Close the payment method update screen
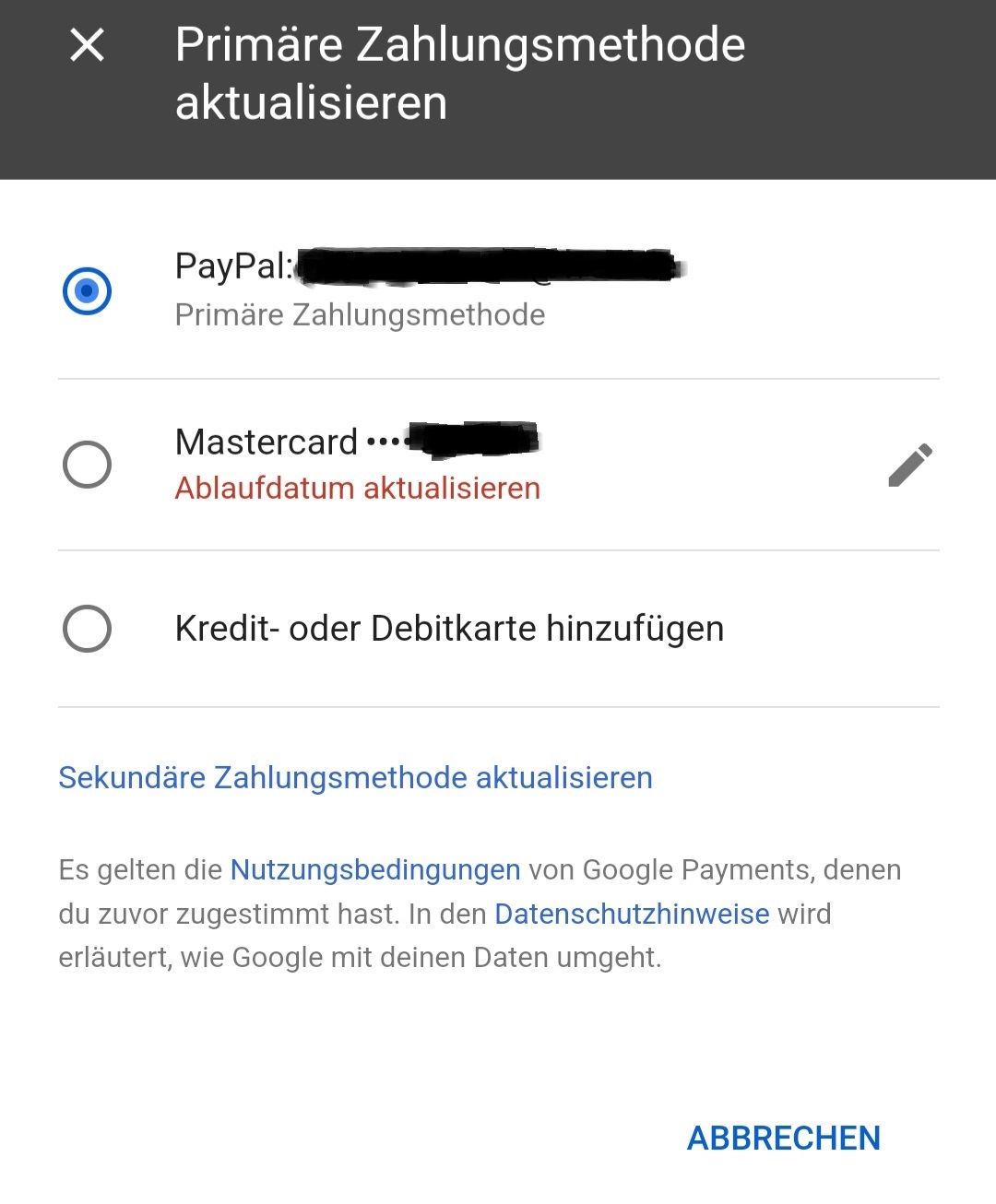The image size is (996, 1204). [88, 45]
